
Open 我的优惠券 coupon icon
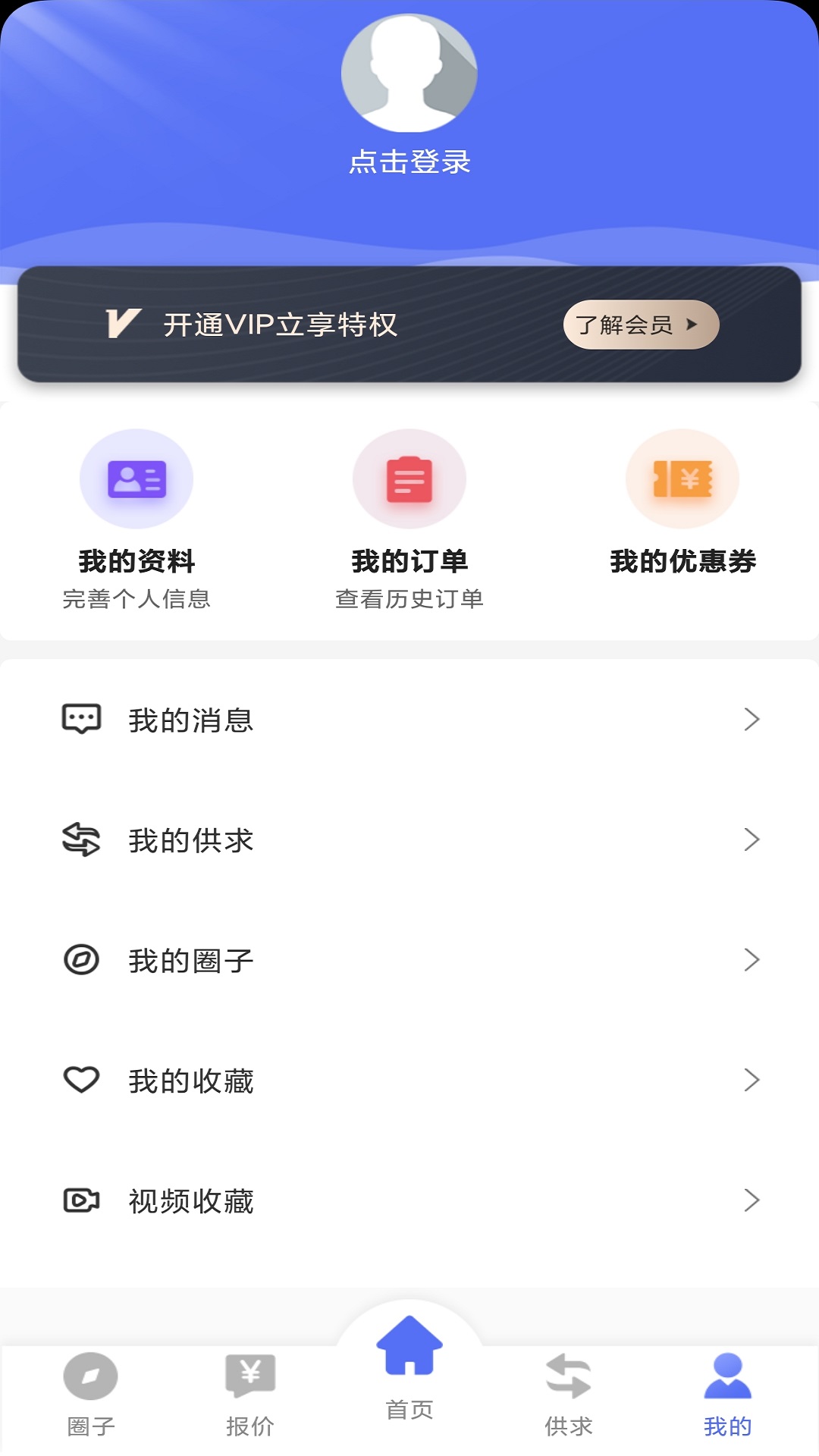[x=682, y=479]
